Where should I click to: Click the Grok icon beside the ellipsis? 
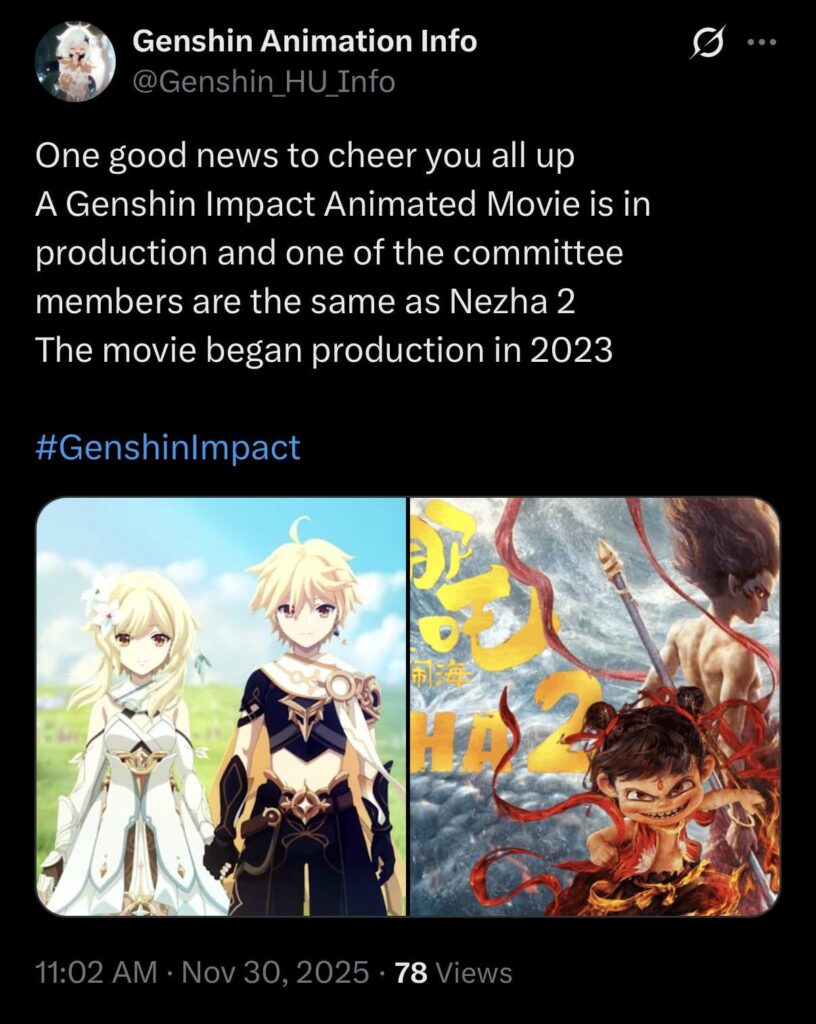point(706,40)
